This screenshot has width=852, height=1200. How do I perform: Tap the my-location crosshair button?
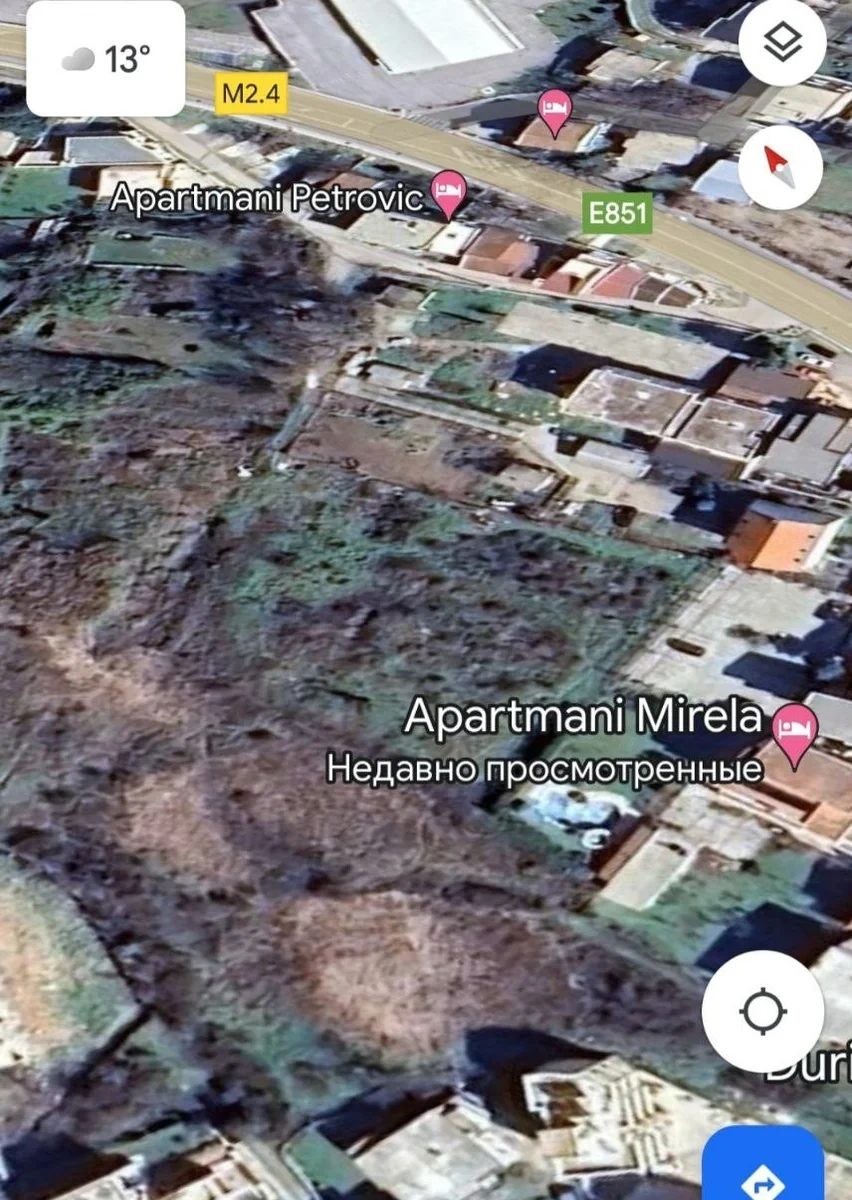(765, 1012)
